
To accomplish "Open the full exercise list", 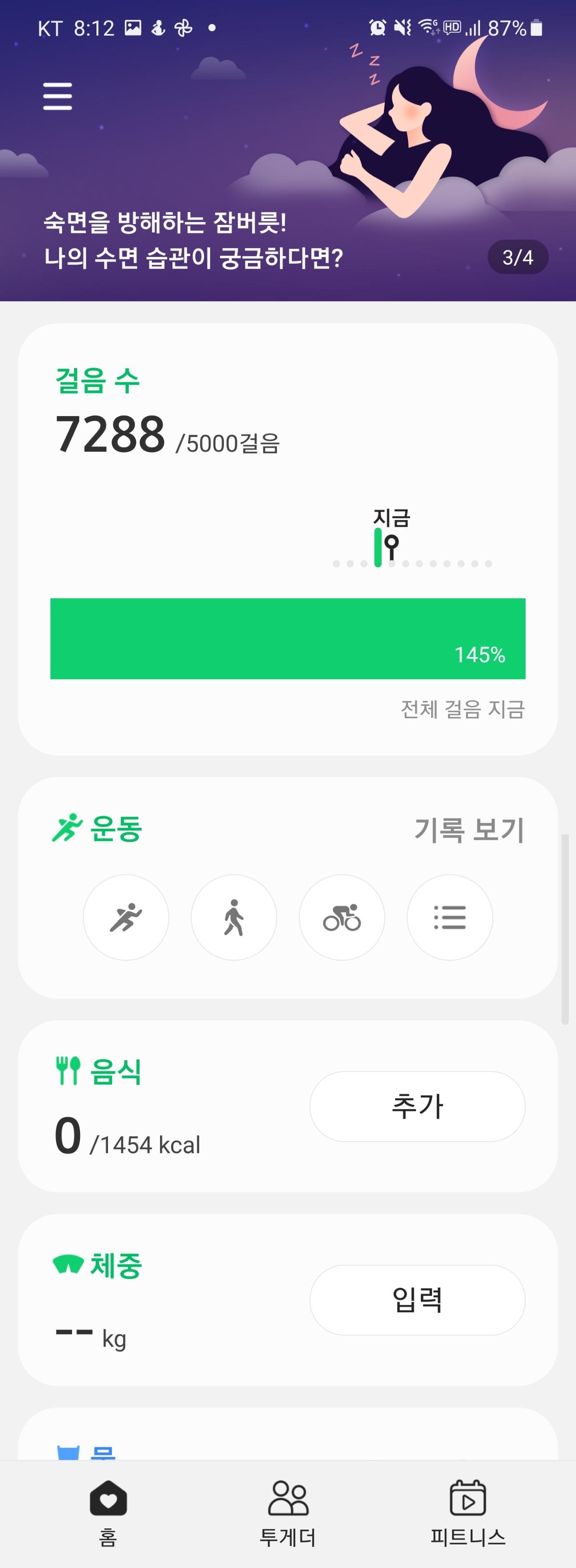I will pos(449,917).
